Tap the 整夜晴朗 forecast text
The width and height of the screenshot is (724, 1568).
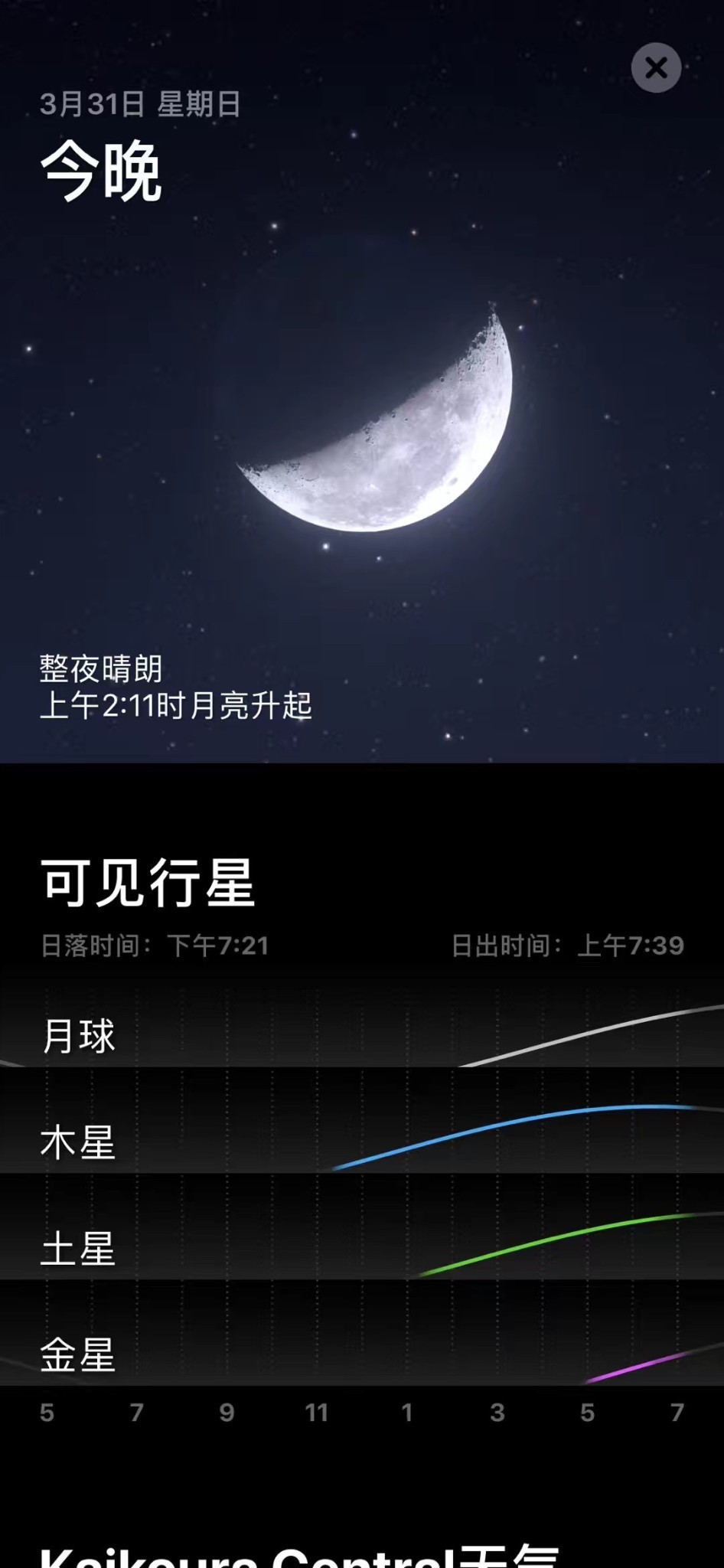pyautogui.click(x=99, y=666)
